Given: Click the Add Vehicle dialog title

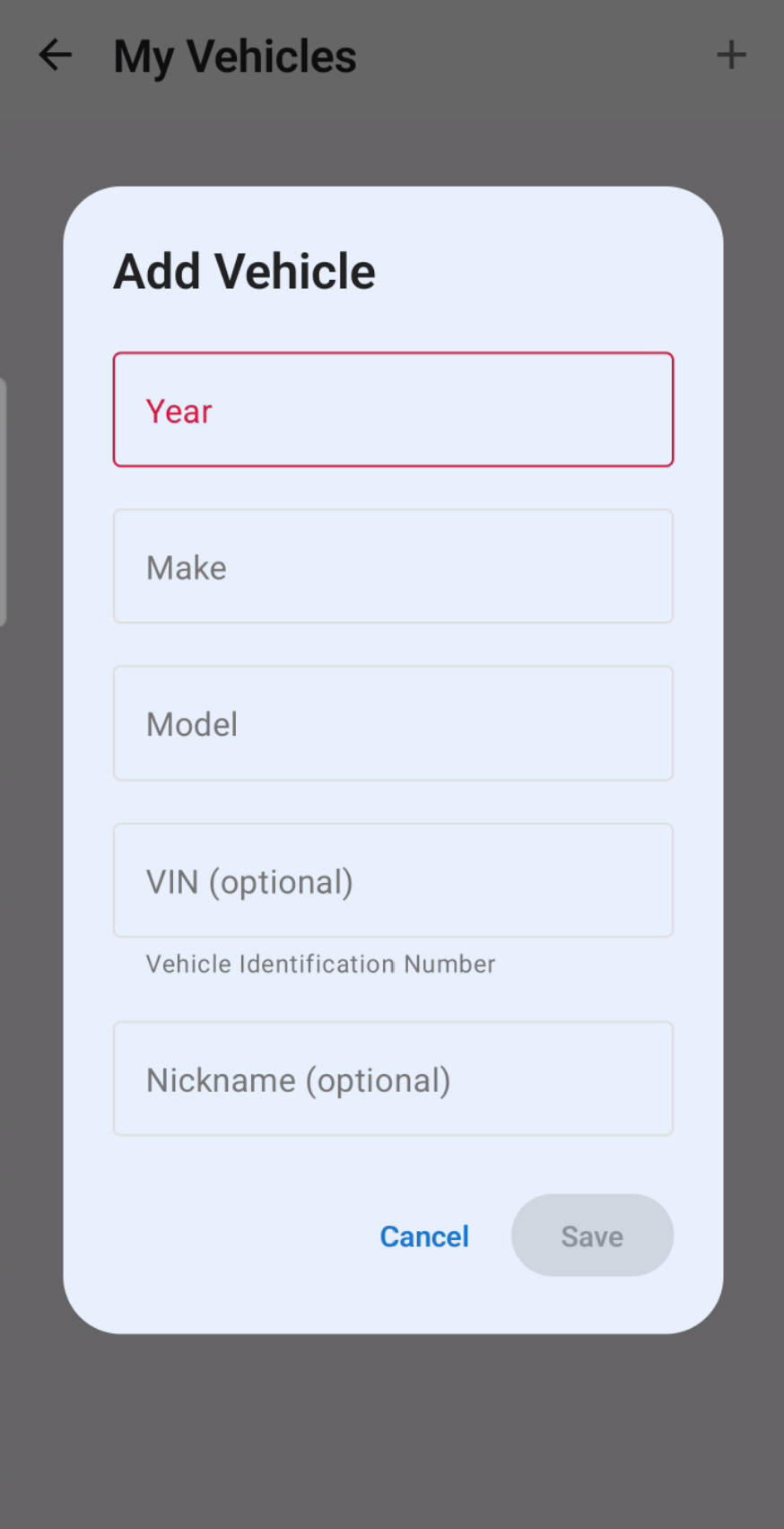Looking at the screenshot, I should (243, 270).
